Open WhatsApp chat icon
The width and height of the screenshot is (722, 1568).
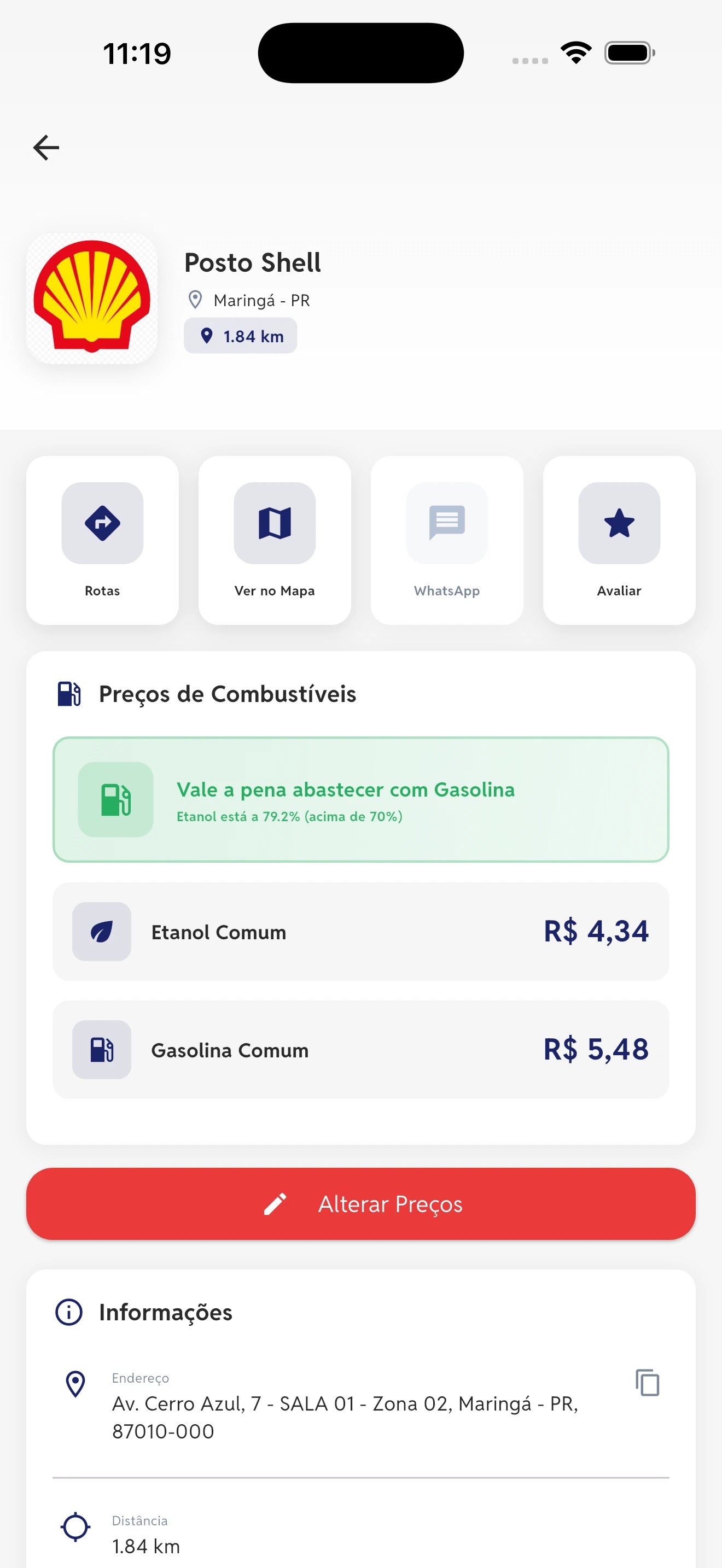tap(446, 523)
